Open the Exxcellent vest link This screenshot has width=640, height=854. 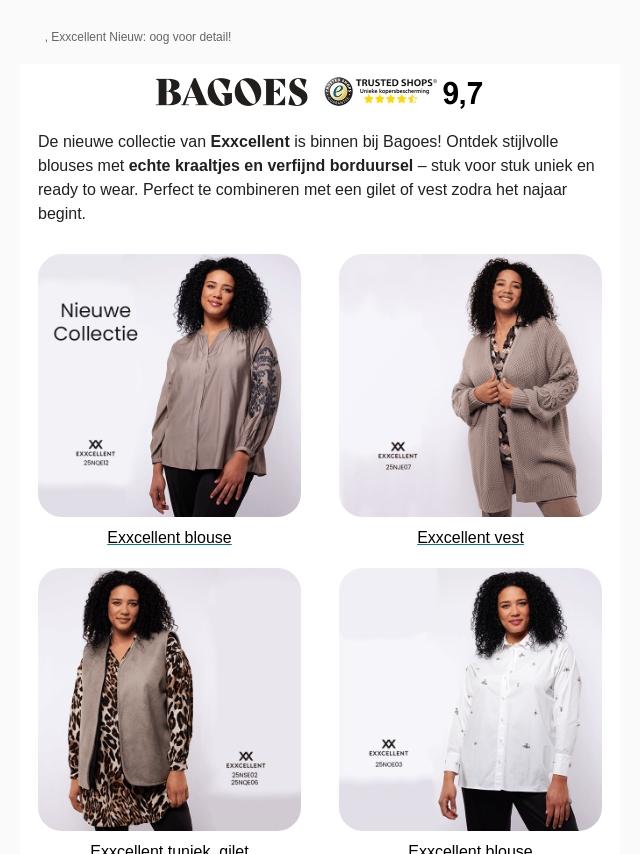[470, 538]
